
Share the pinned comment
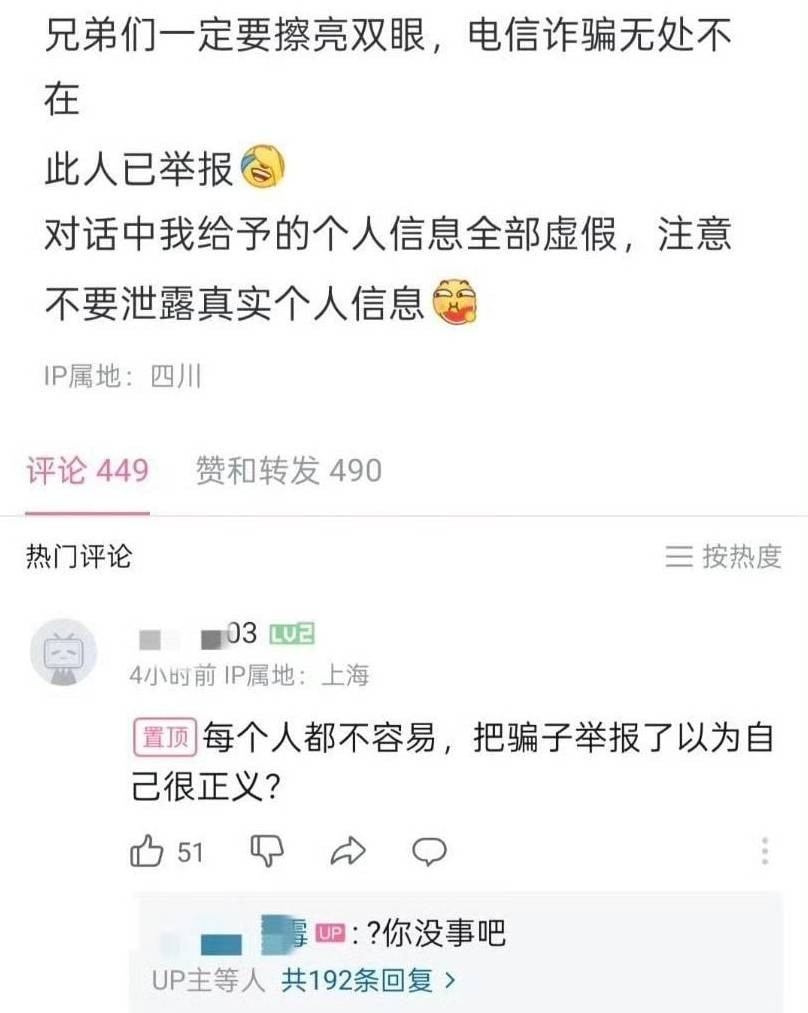[x=348, y=852]
